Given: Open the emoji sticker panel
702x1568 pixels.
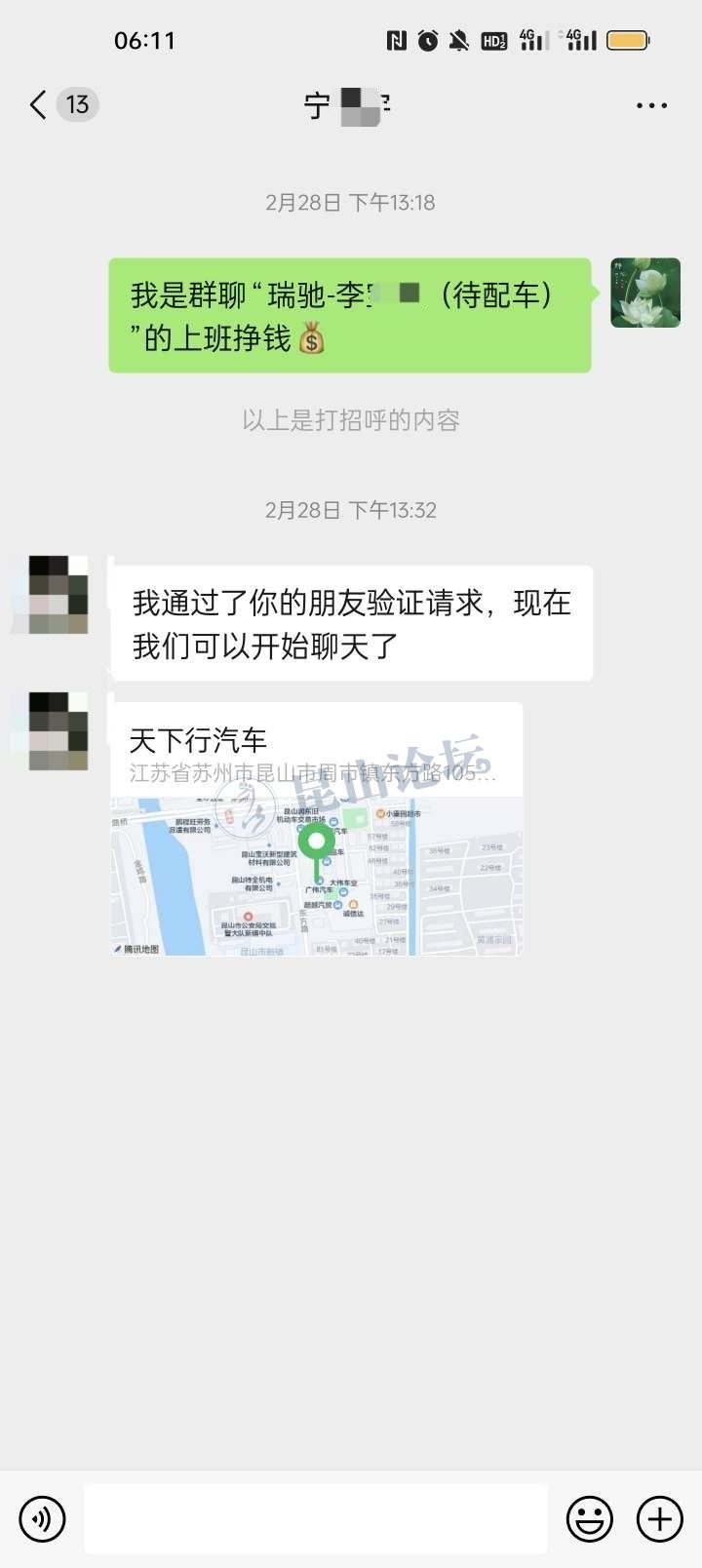Looking at the screenshot, I should 590,1518.
